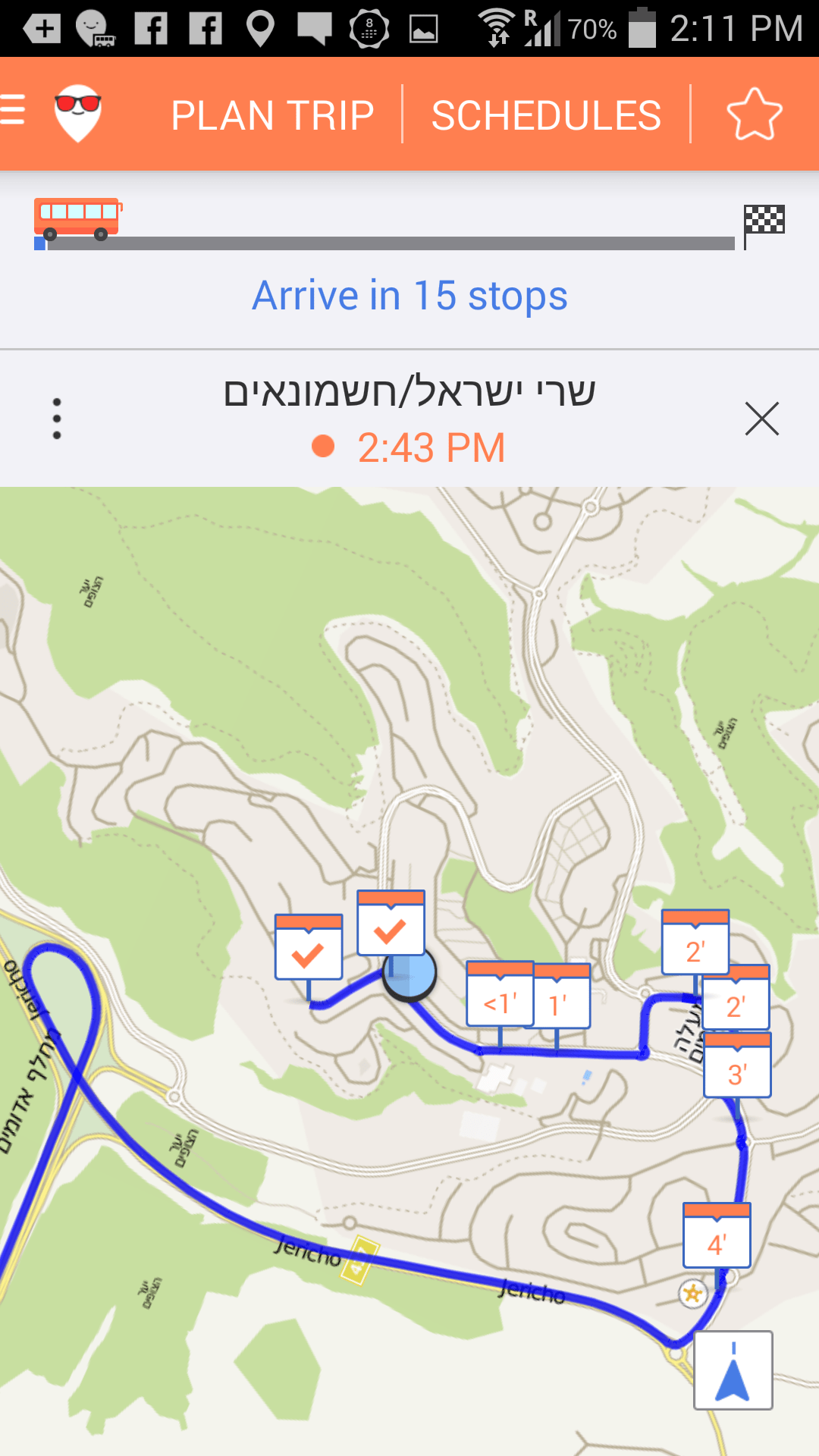819x1456 pixels.
Task: Switch to the Schedules tab
Action: (546, 115)
